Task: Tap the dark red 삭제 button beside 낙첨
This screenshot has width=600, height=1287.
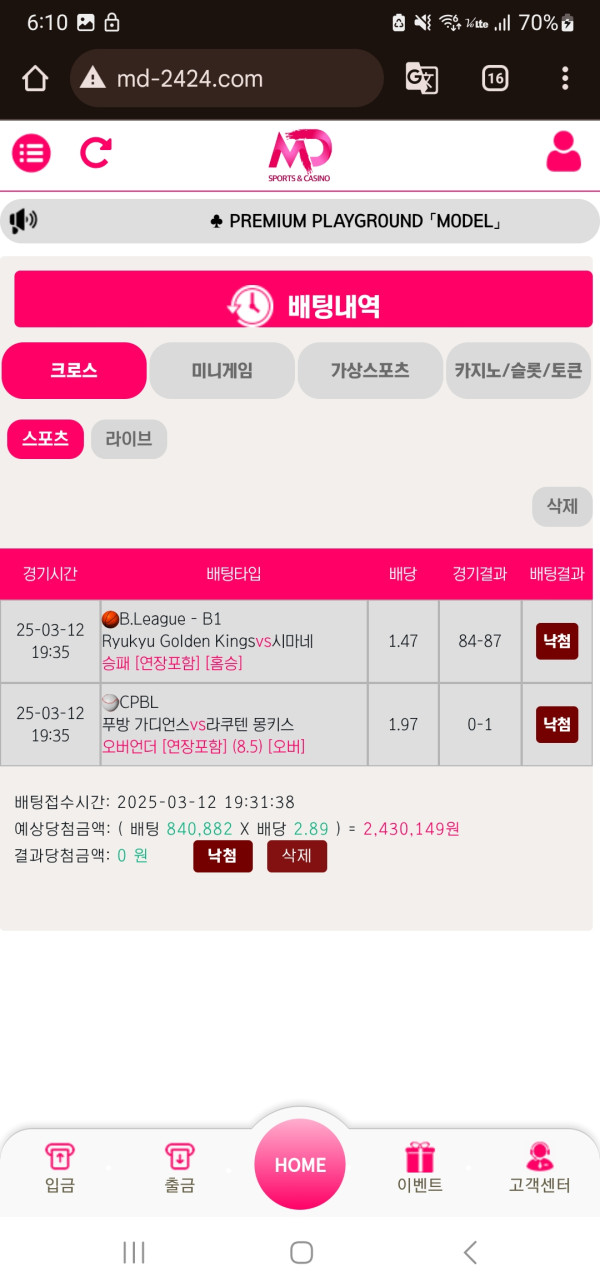Action: tap(297, 856)
